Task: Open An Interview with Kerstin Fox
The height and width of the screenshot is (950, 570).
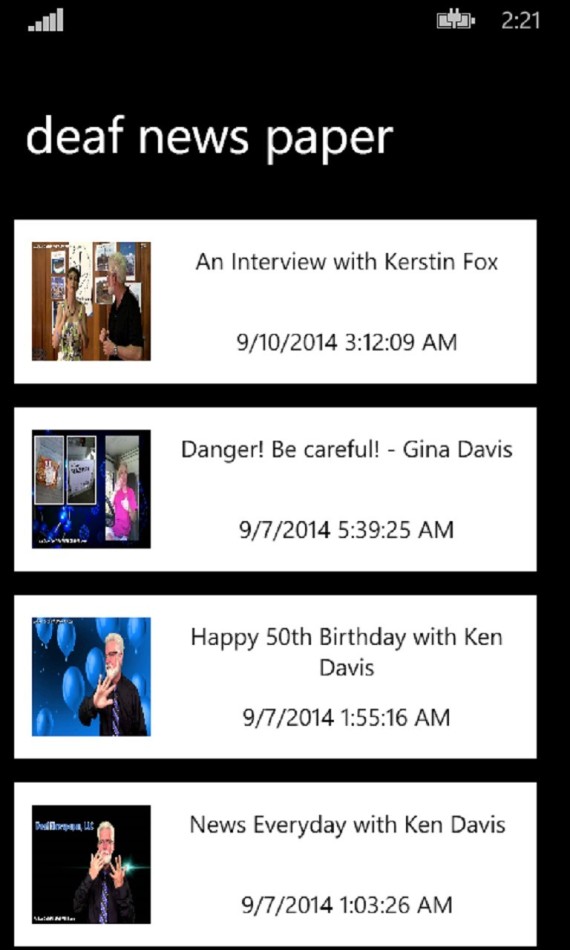Action: [x=275, y=301]
